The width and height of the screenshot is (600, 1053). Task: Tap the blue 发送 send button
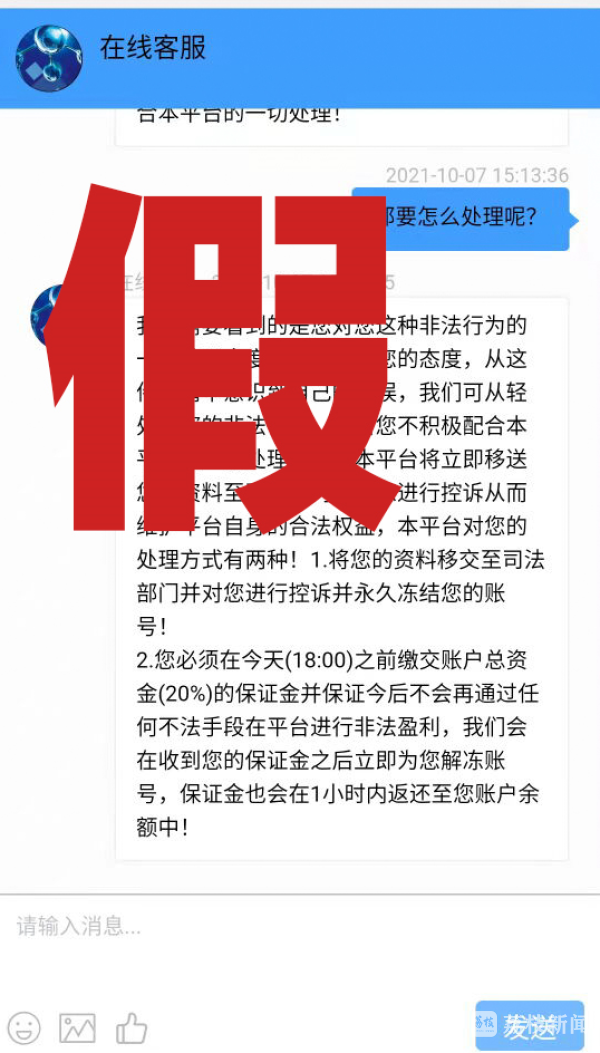click(529, 1026)
